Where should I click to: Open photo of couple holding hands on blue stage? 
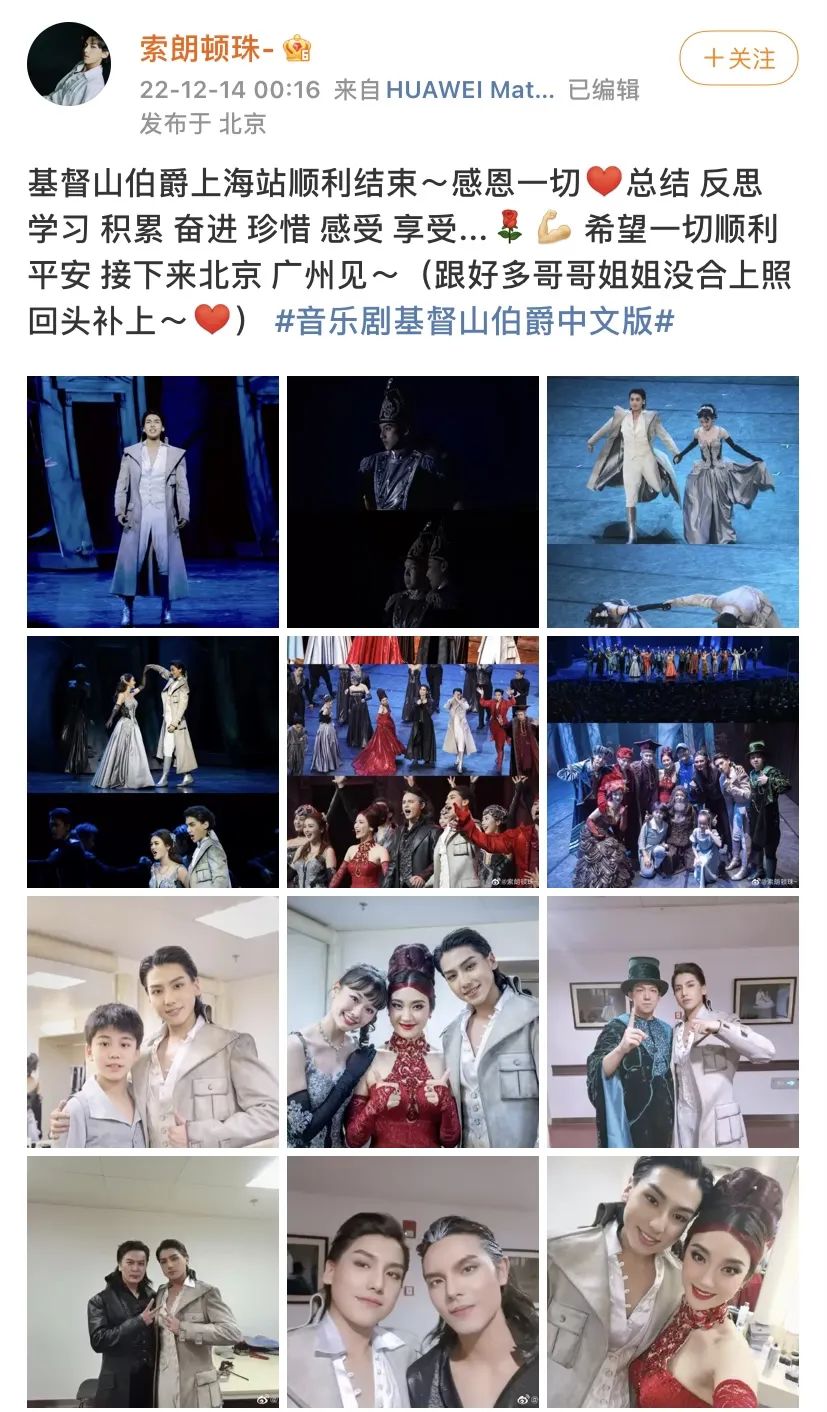(673, 502)
